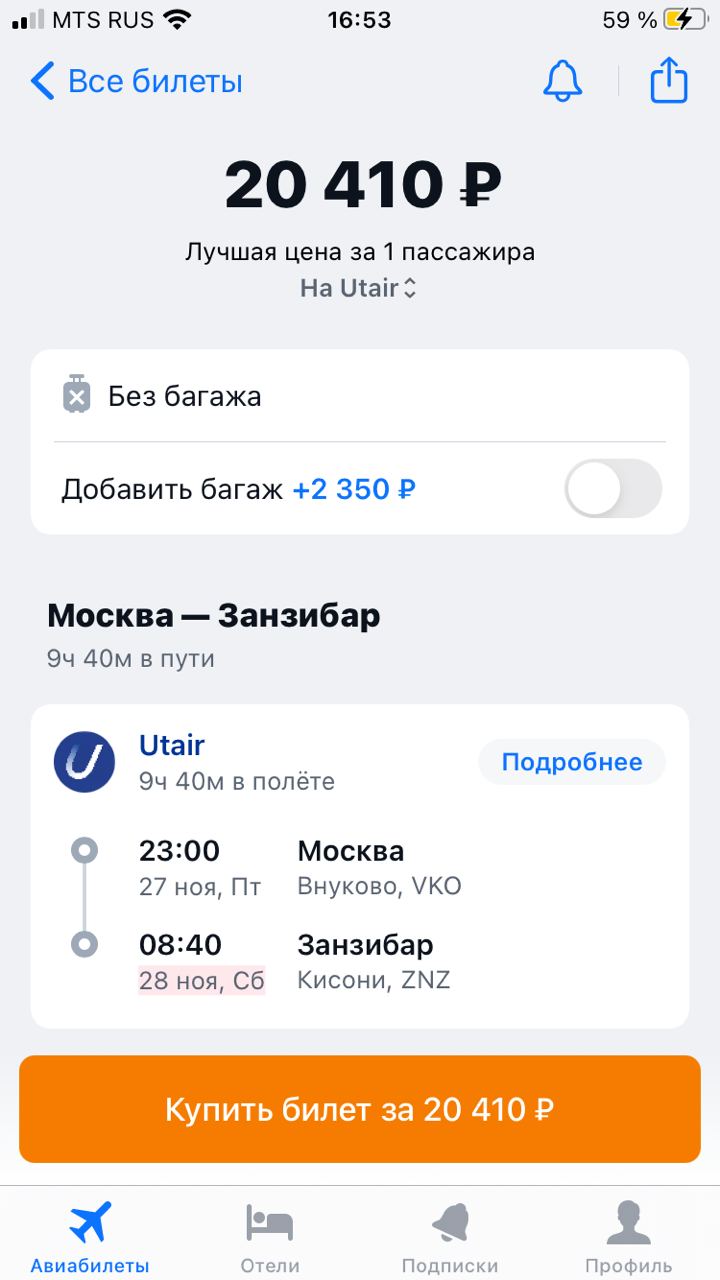Open the Профиль tab

point(629,1238)
